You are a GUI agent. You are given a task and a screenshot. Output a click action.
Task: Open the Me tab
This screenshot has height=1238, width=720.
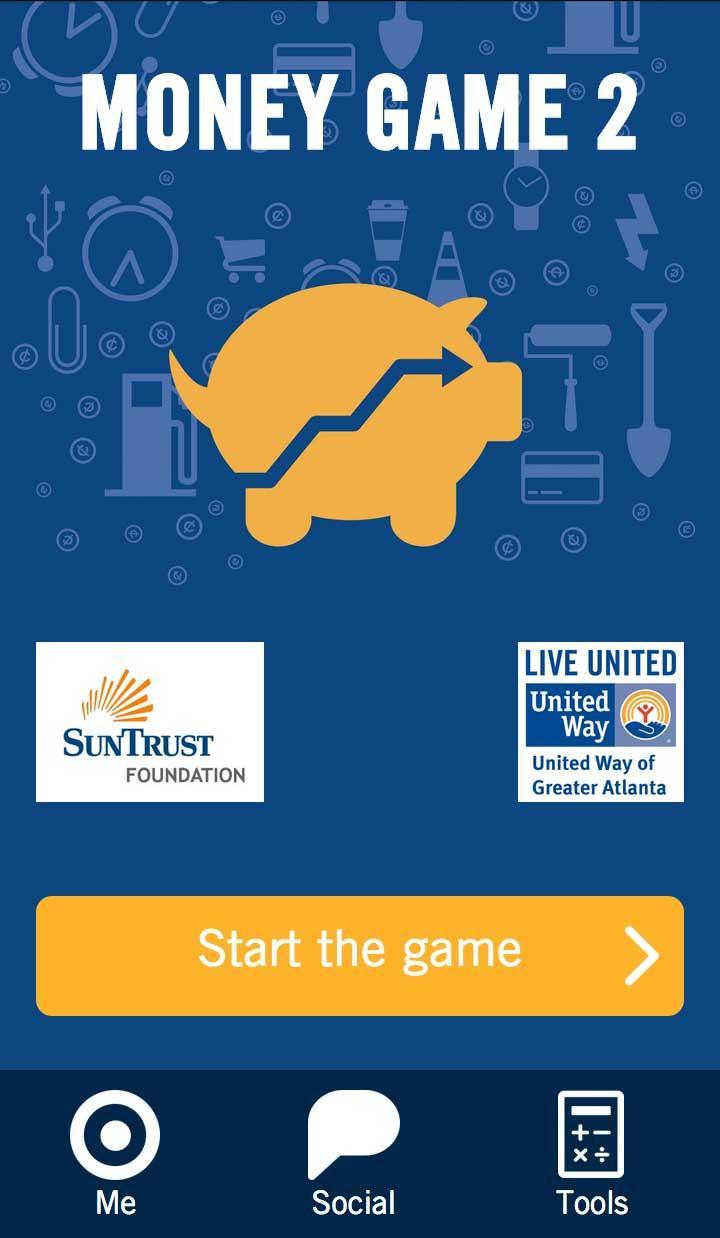(115, 1153)
